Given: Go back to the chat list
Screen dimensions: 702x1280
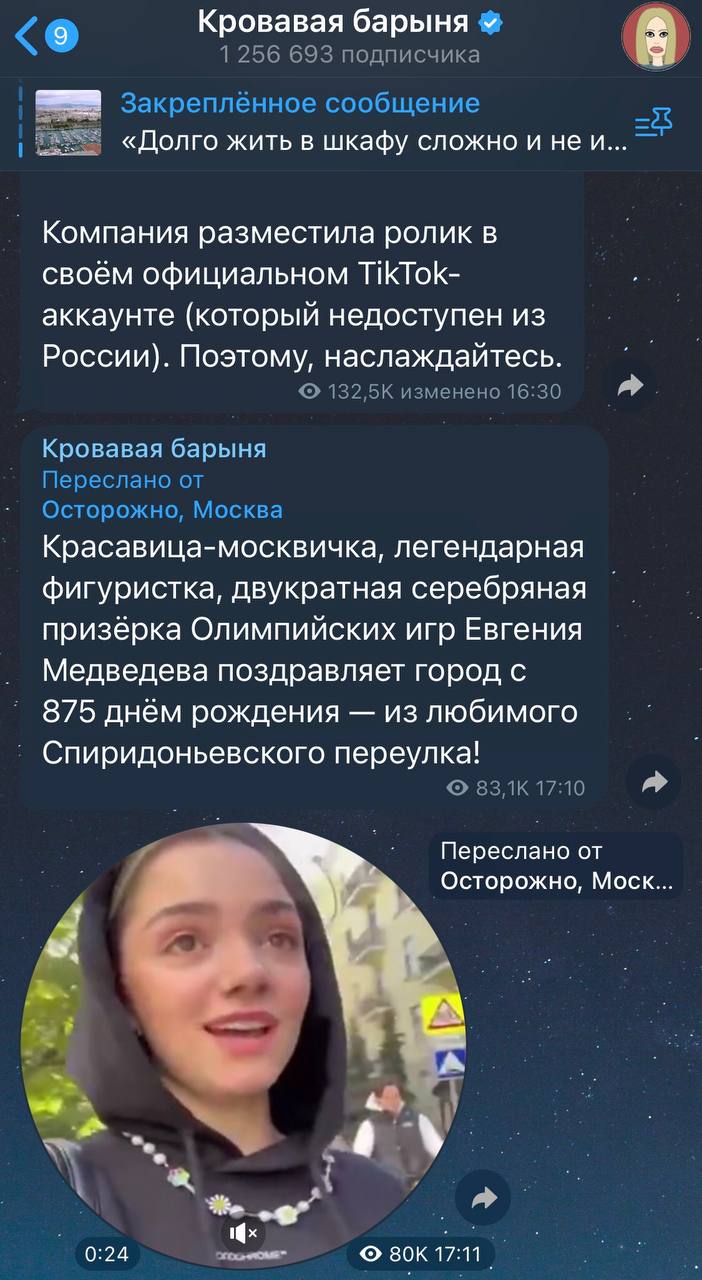Looking at the screenshot, I should (46, 37).
